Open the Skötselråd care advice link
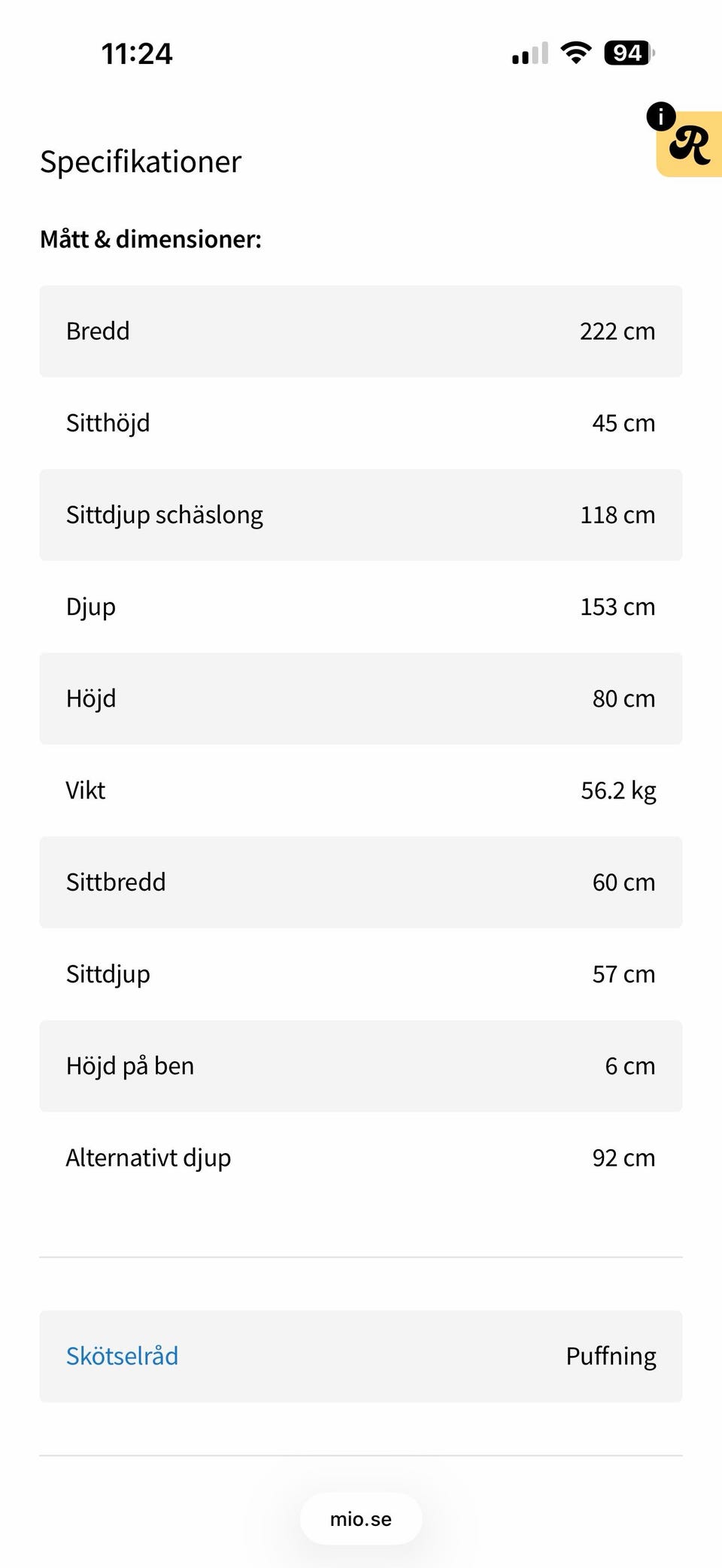Image resolution: width=722 pixels, height=1568 pixels. (x=122, y=1356)
